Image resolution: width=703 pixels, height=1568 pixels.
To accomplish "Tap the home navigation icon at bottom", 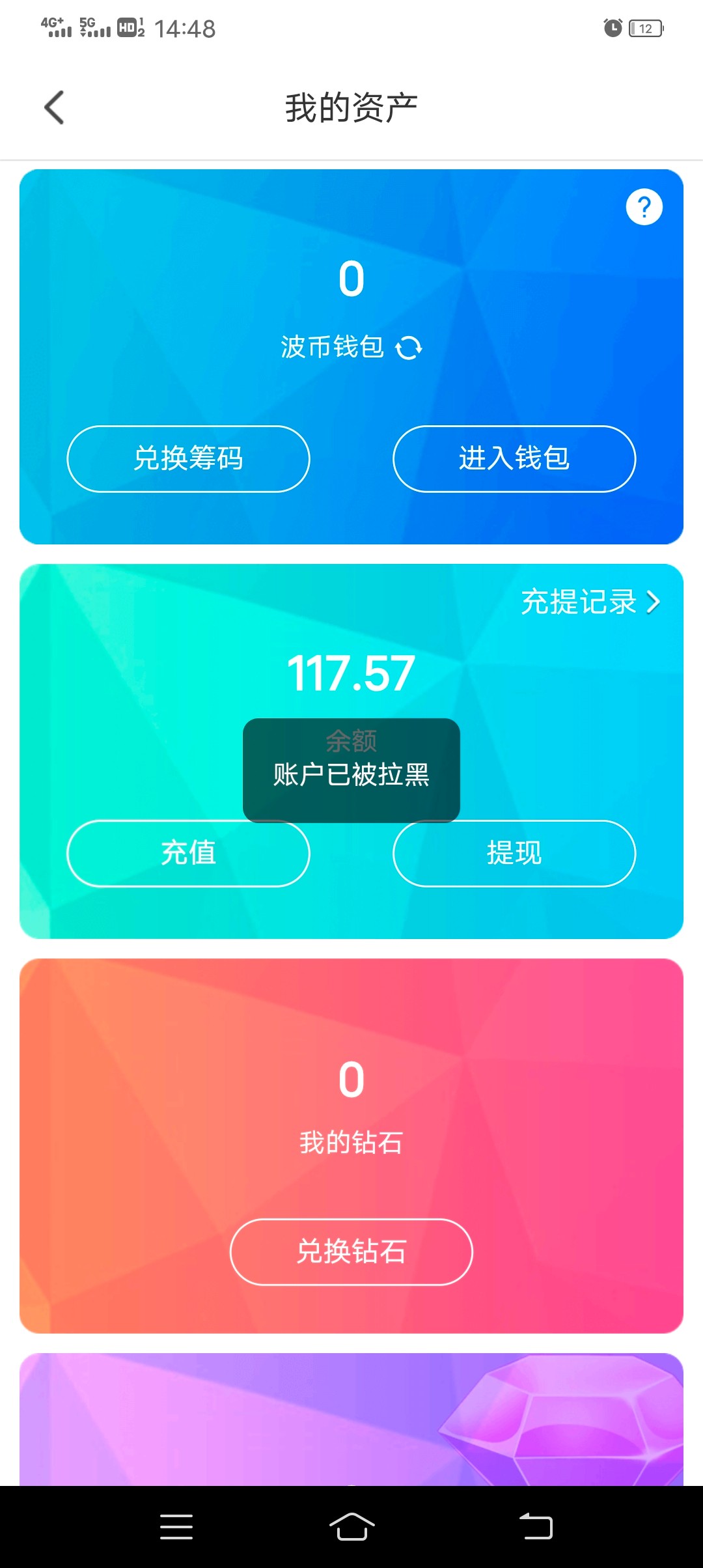I will tap(351, 1527).
